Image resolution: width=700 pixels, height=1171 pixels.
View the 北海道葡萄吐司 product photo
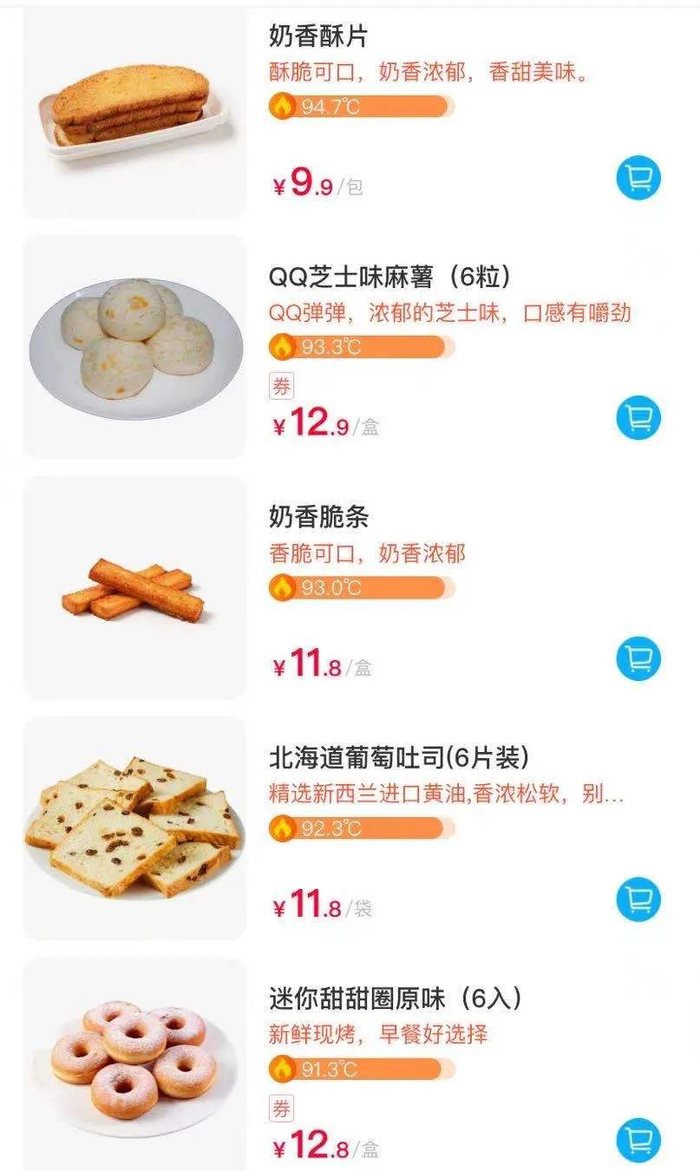tap(135, 828)
